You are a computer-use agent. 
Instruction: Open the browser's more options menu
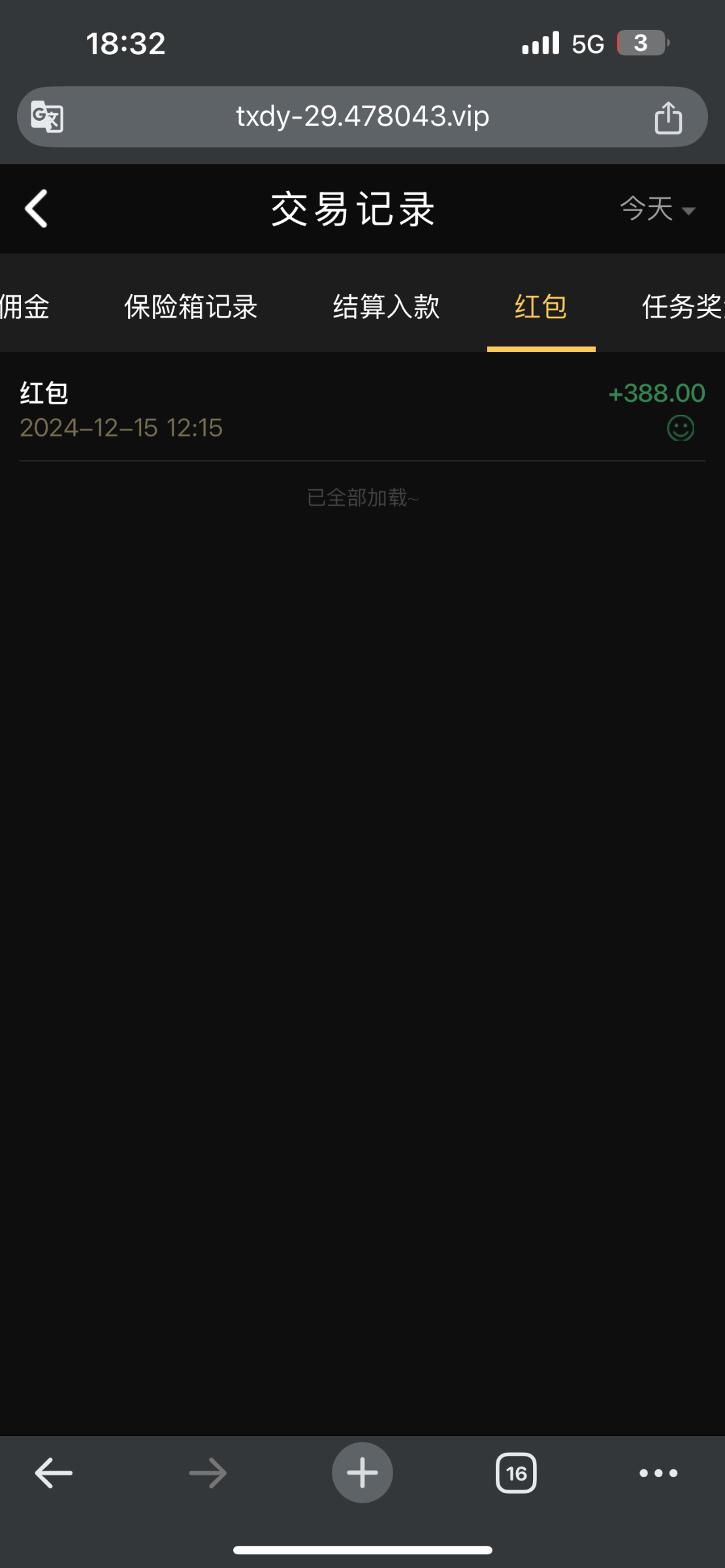pos(658,1473)
